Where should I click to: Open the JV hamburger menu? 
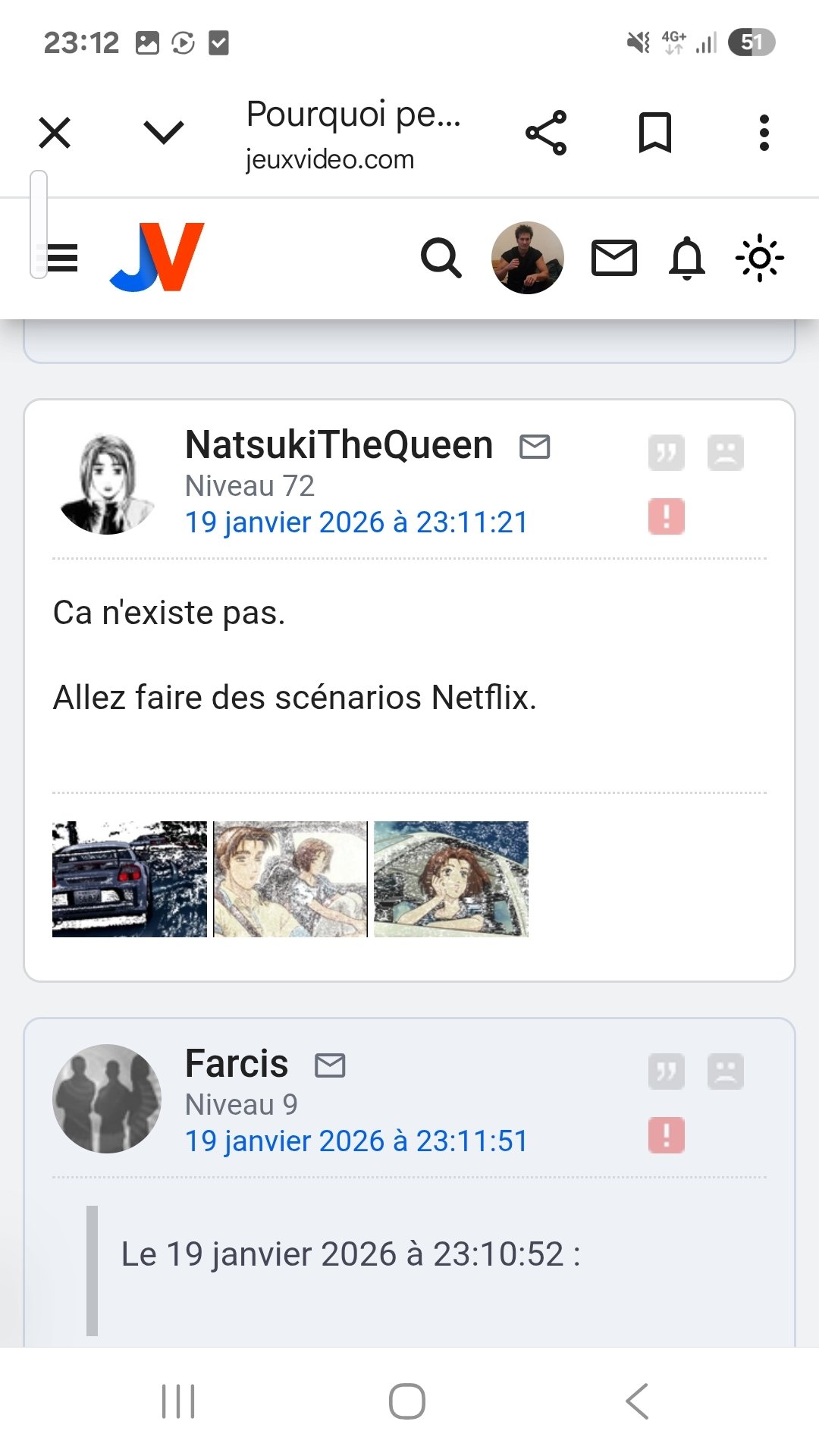(x=62, y=258)
